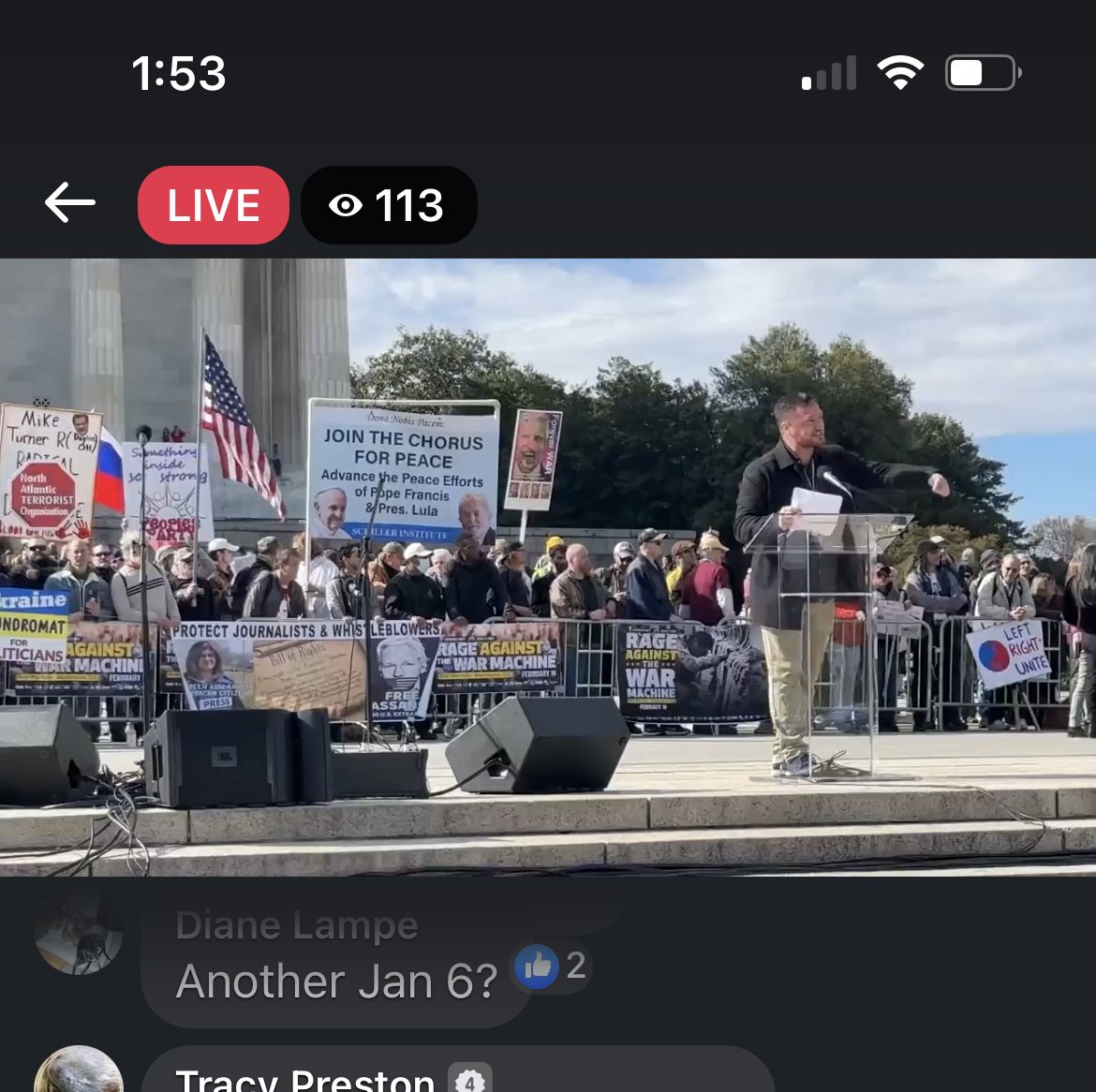Go back from the live video

[x=70, y=203]
